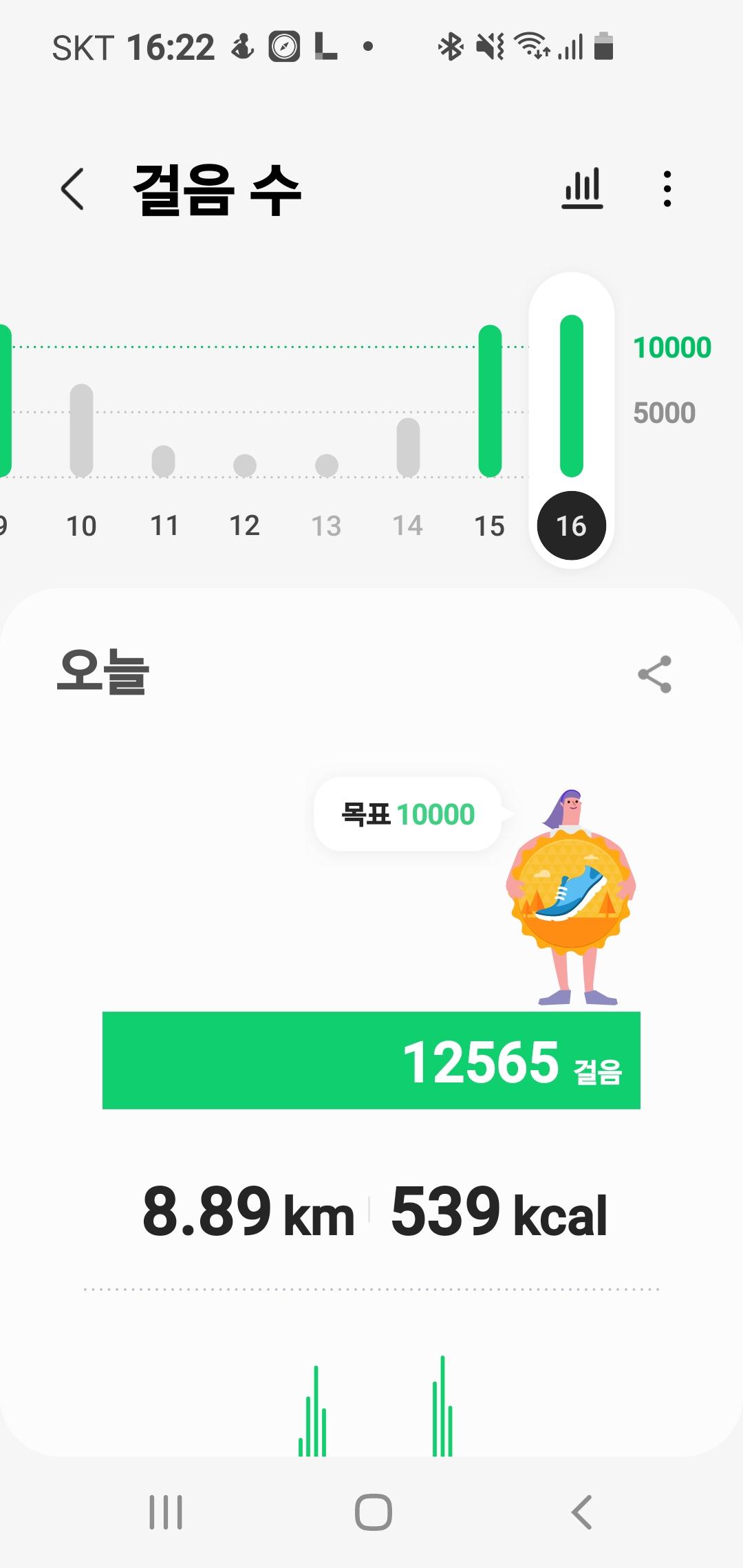Open the three-dot overflow menu
743x1568 pixels.
[x=667, y=189]
